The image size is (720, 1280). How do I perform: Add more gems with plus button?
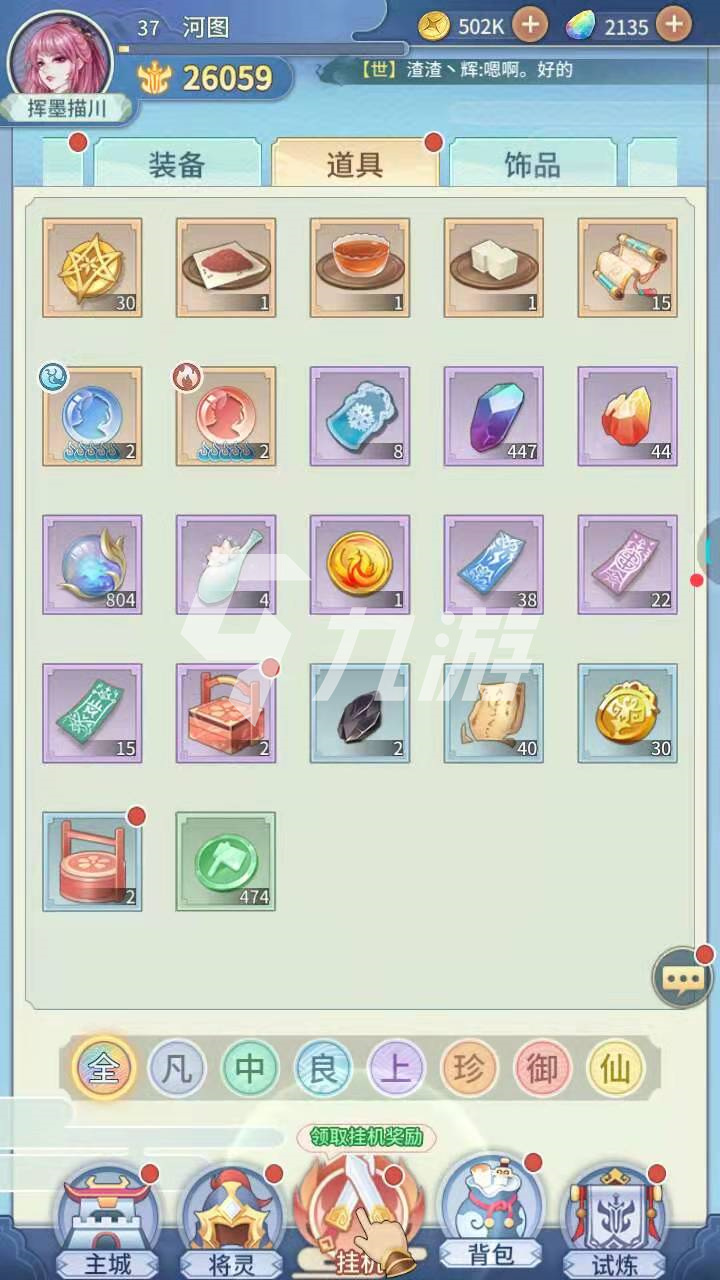675,25
